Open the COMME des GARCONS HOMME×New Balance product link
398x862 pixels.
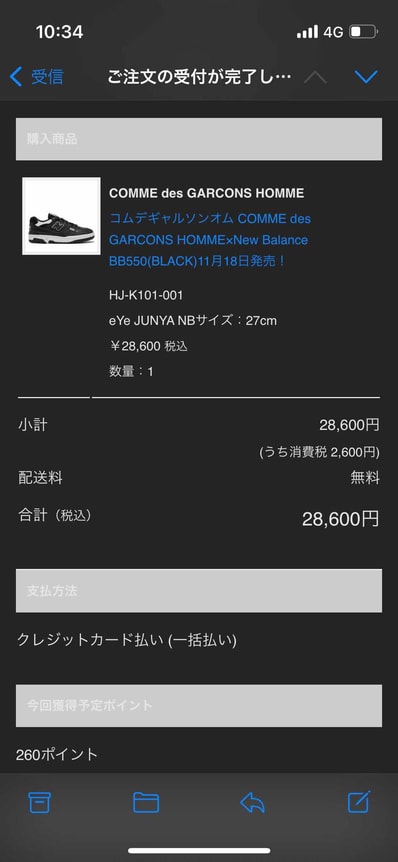coord(210,240)
